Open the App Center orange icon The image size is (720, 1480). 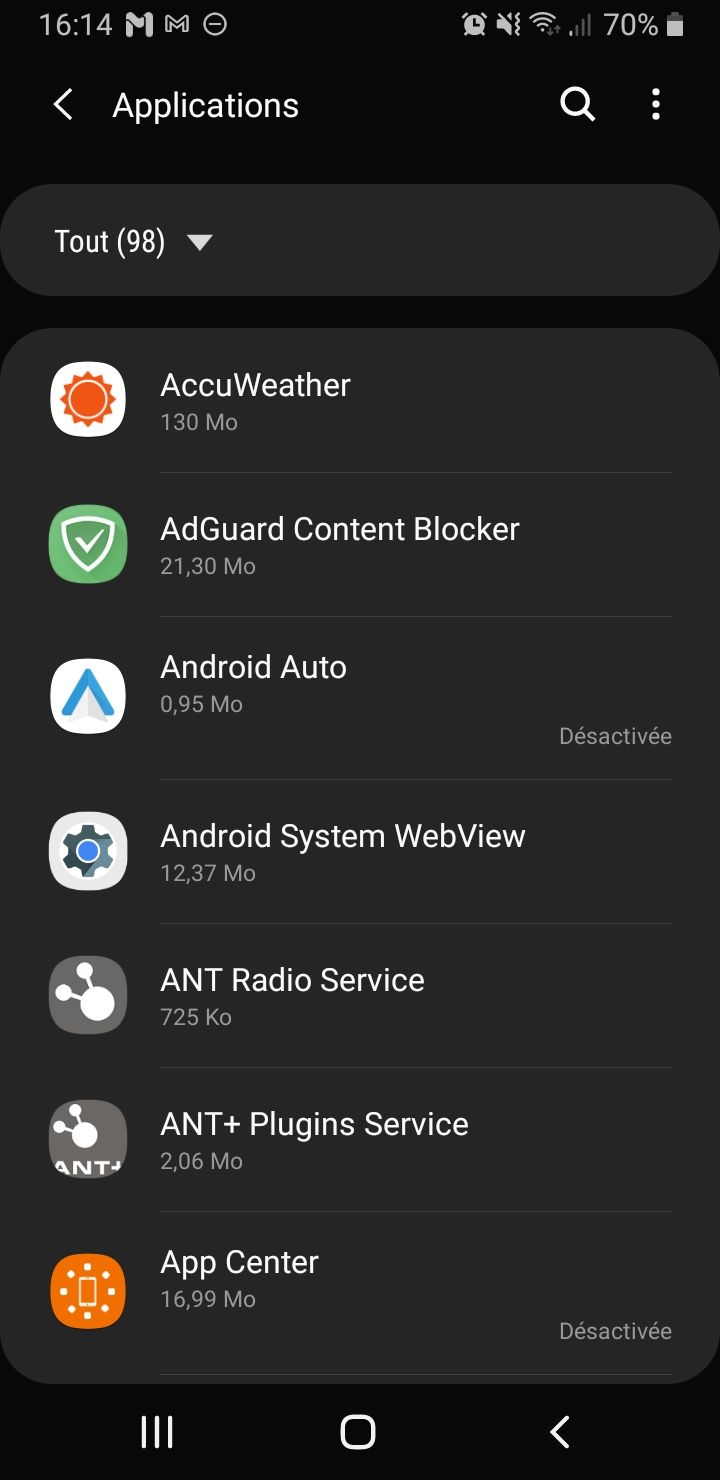tap(87, 1289)
